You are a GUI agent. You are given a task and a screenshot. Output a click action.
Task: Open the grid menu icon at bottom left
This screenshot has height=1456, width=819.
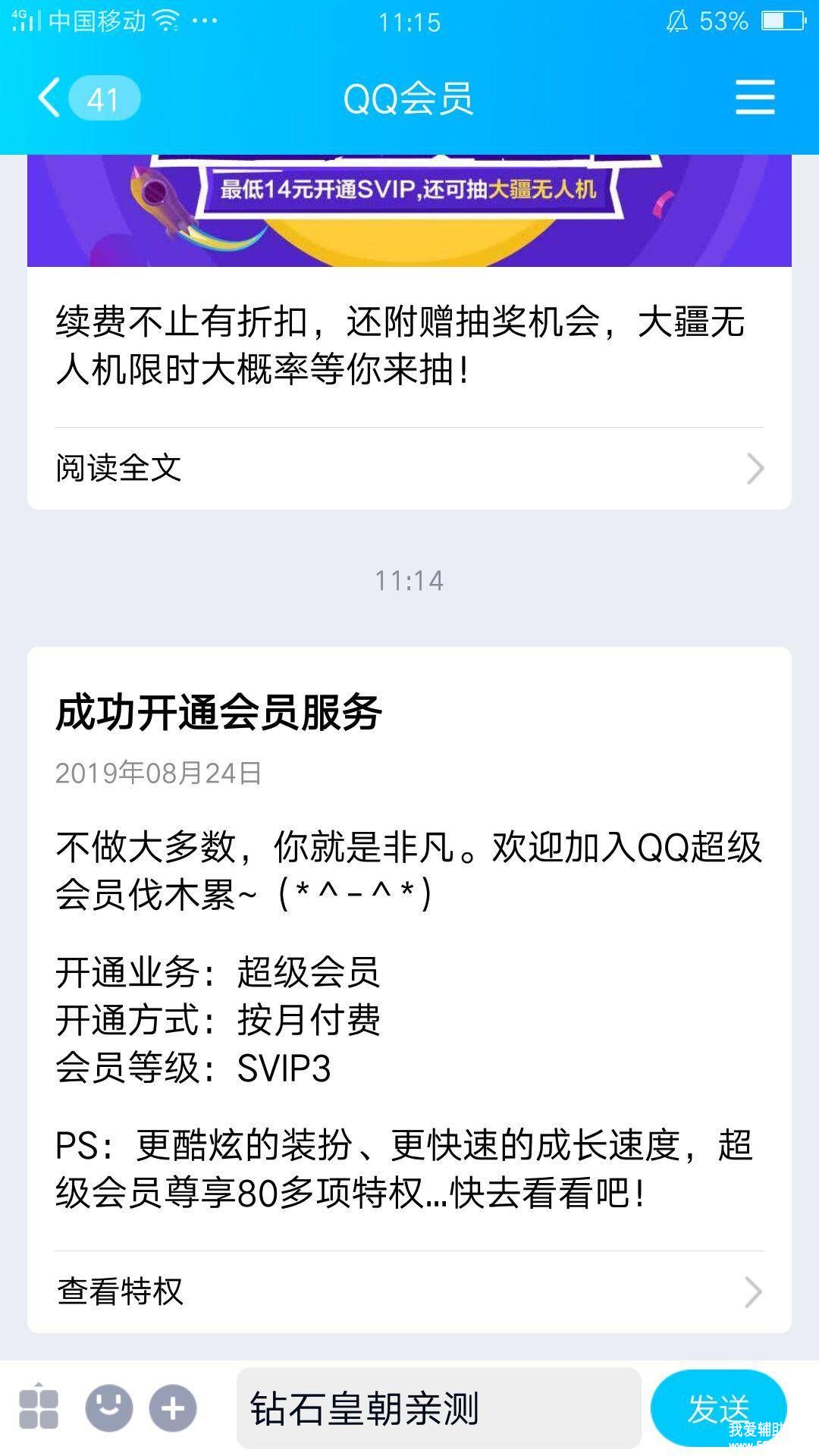[39, 1408]
